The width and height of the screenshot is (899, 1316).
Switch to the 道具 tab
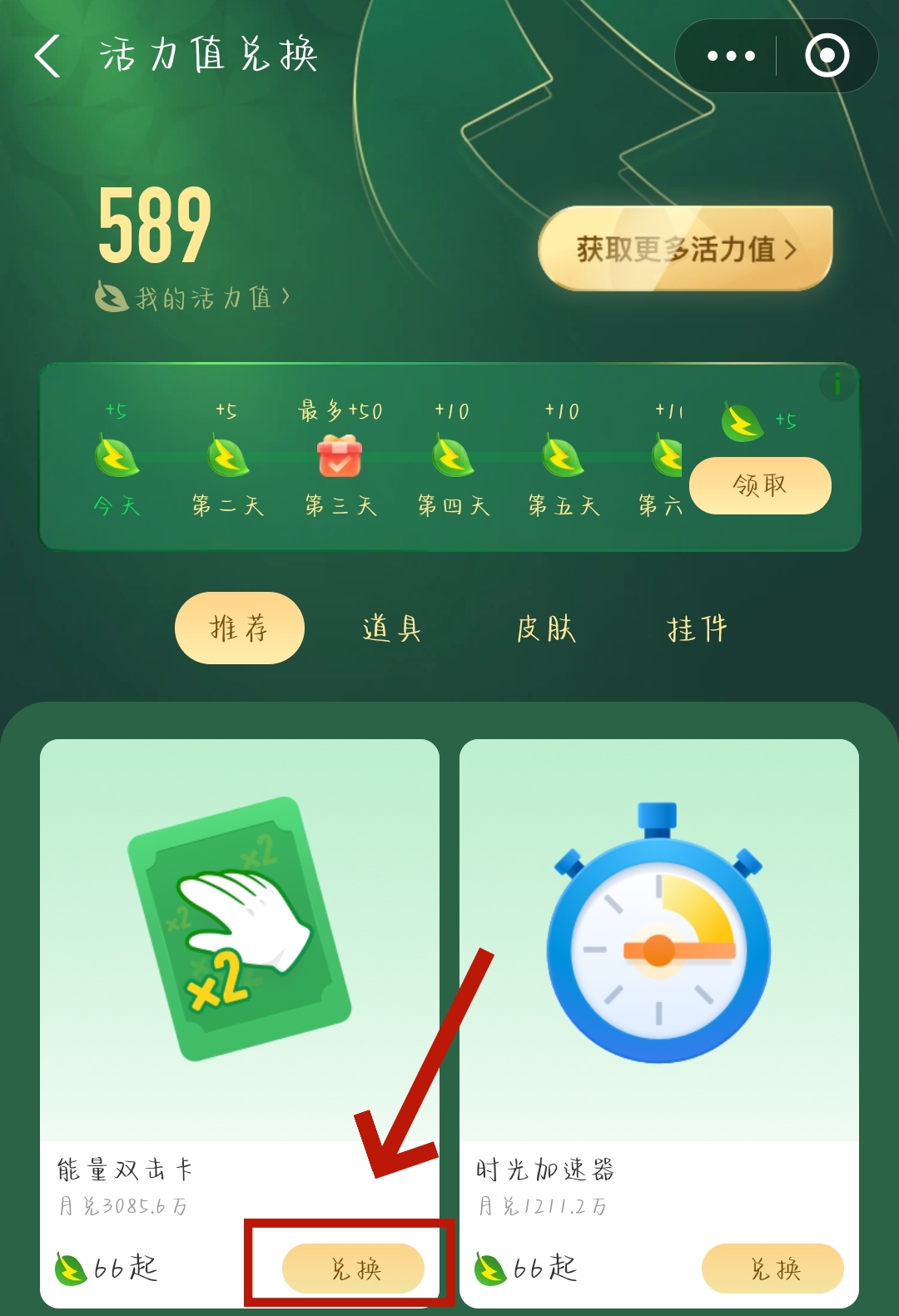point(391,628)
